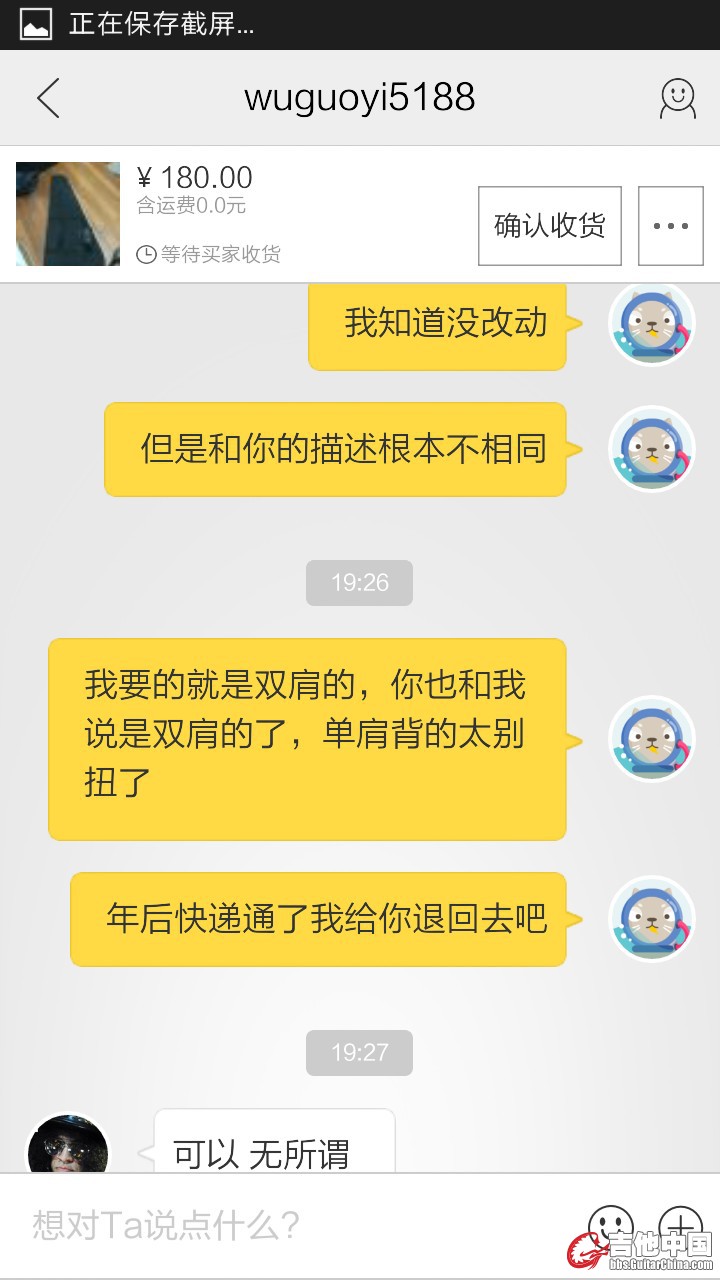
Task: View the avatar beside the 可以 无所谓 message
Action: (68, 1145)
